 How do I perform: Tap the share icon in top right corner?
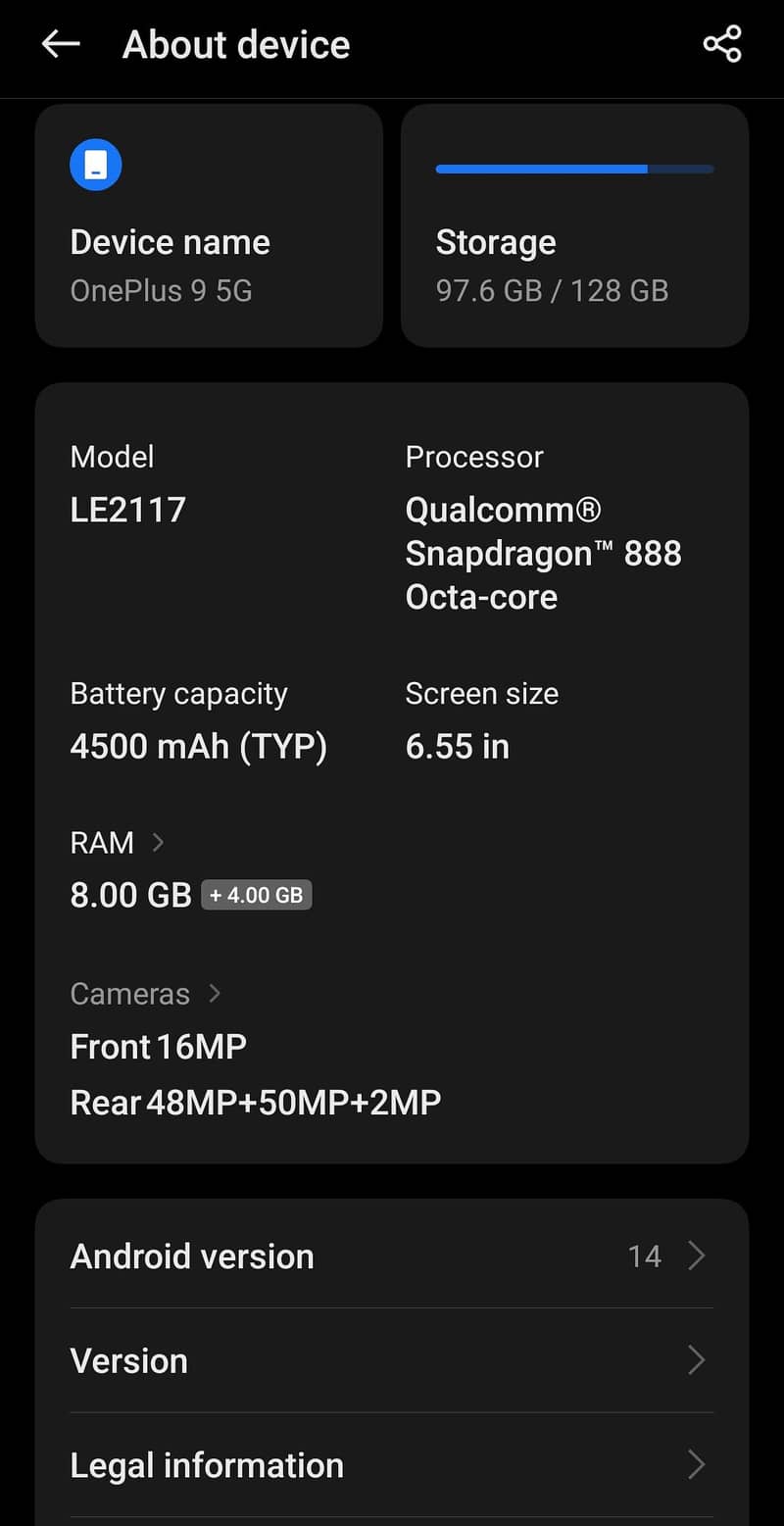point(722,43)
